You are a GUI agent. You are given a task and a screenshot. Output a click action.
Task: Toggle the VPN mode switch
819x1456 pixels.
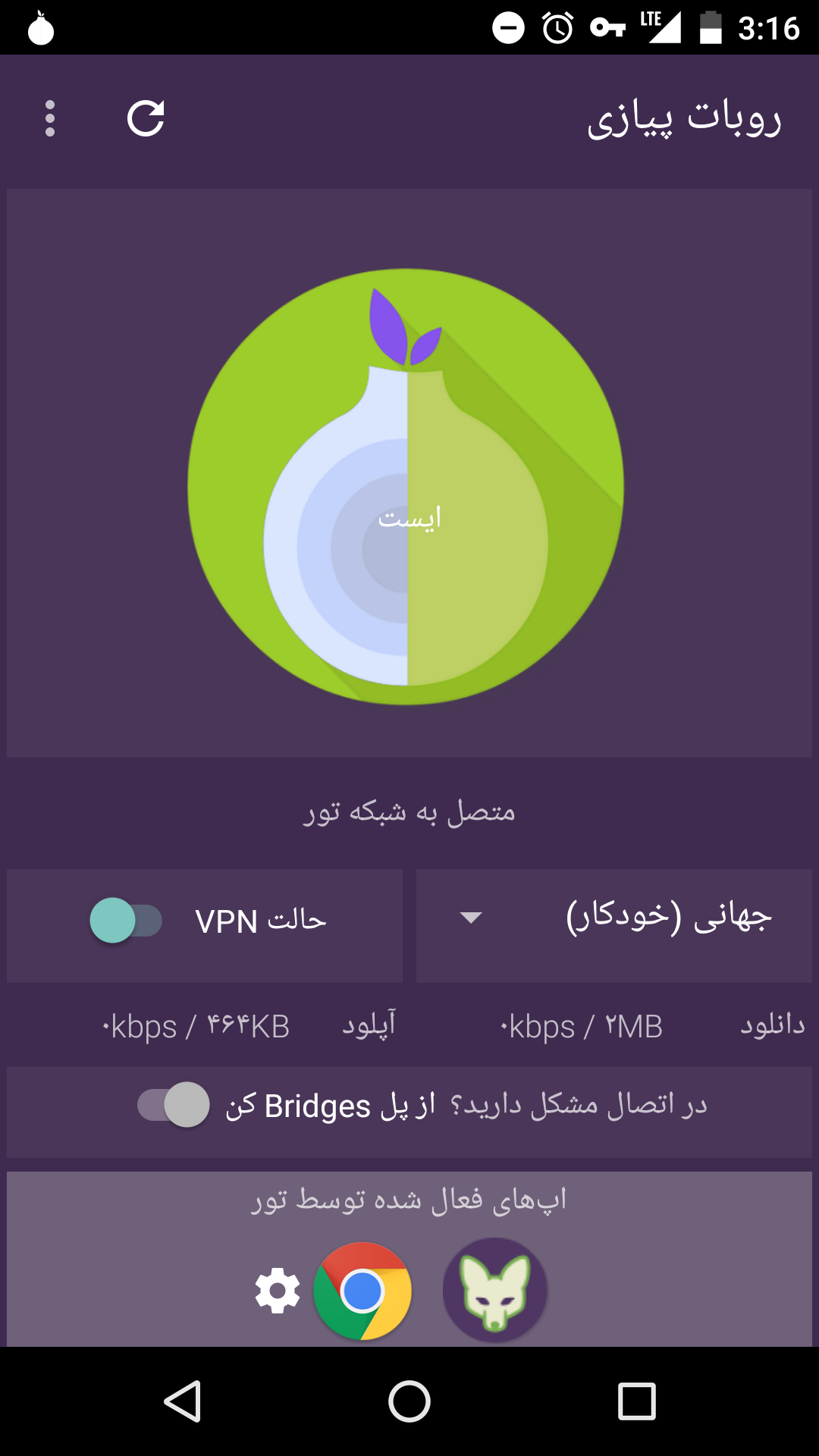pyautogui.click(x=127, y=921)
